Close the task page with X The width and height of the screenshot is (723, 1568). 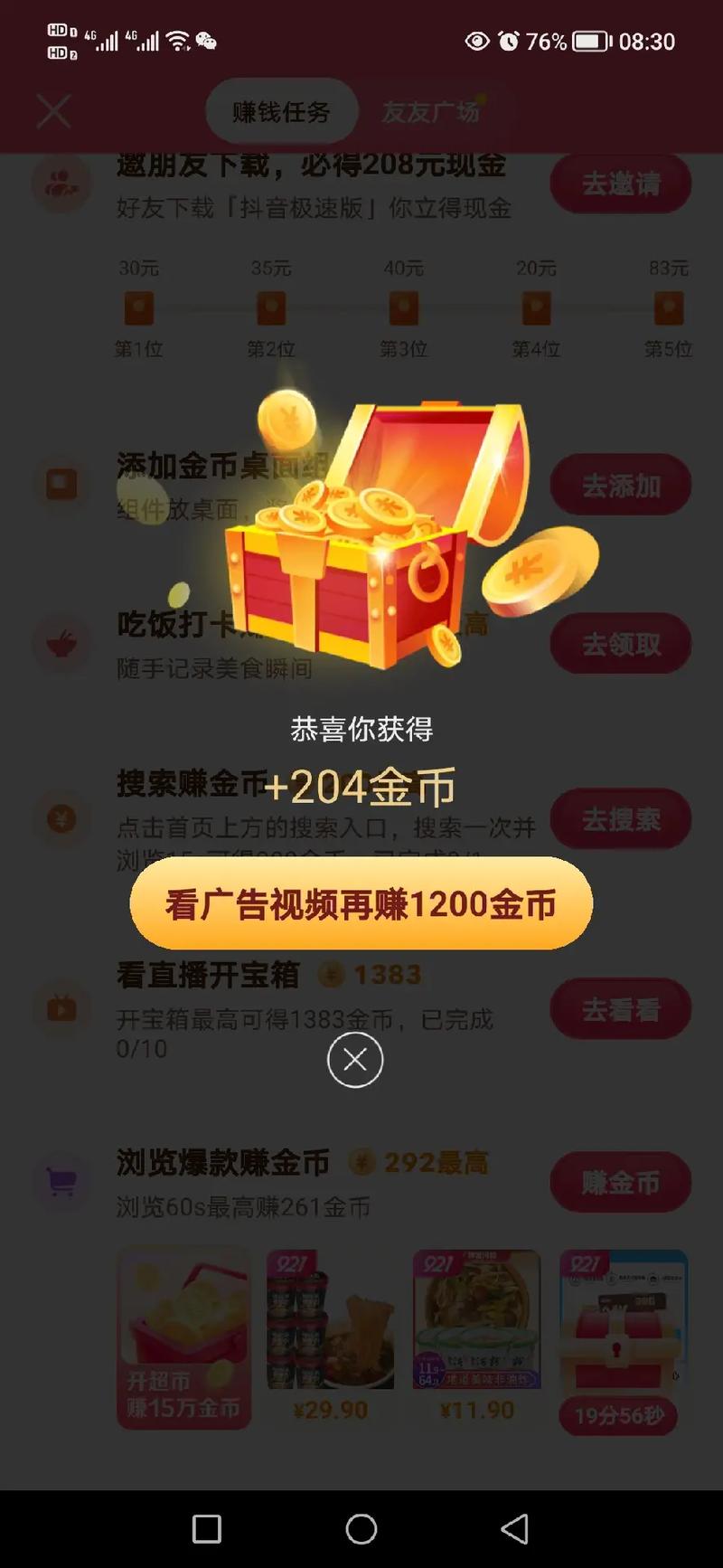(x=53, y=112)
